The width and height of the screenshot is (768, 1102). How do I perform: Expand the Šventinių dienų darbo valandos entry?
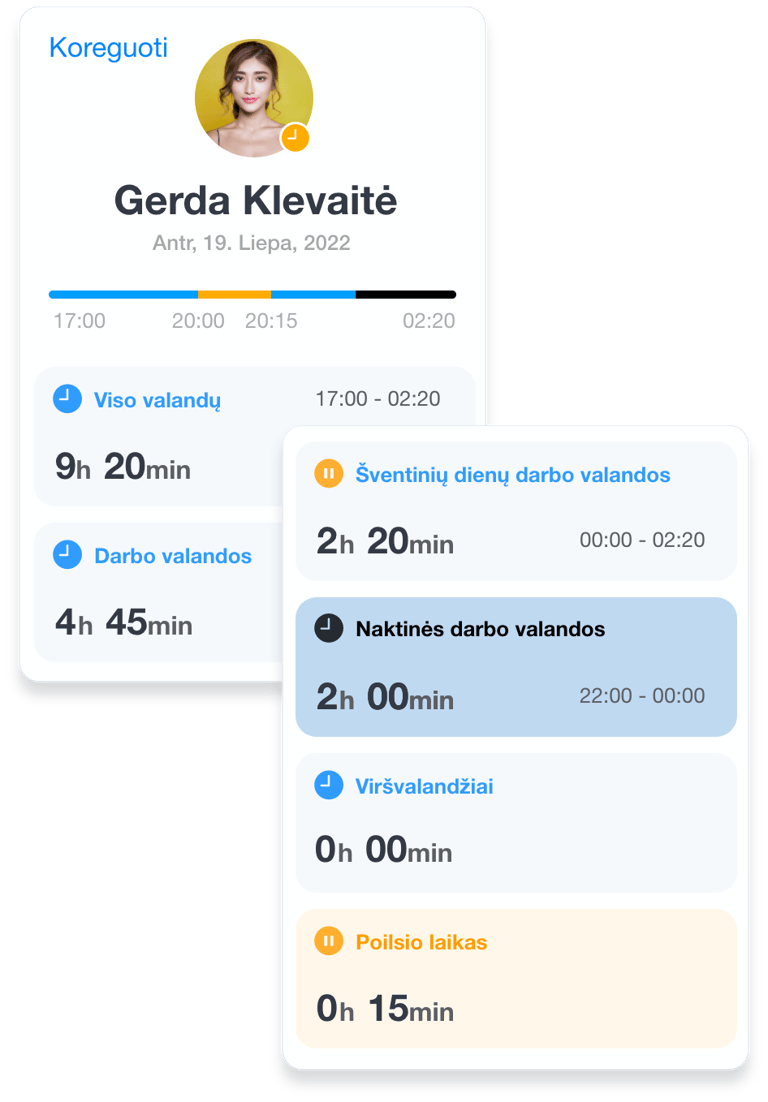[x=516, y=510]
